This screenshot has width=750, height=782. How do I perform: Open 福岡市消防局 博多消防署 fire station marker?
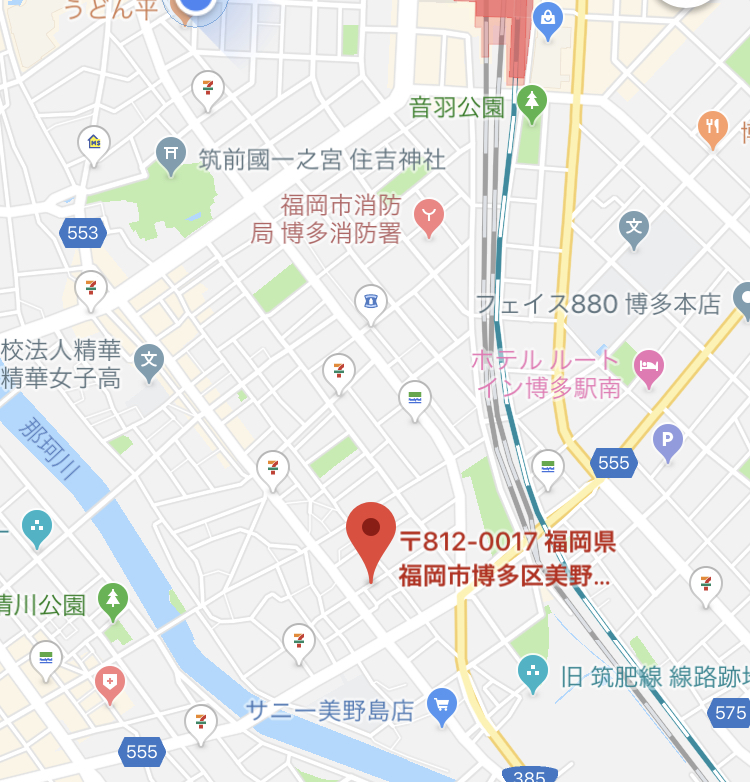(x=429, y=215)
